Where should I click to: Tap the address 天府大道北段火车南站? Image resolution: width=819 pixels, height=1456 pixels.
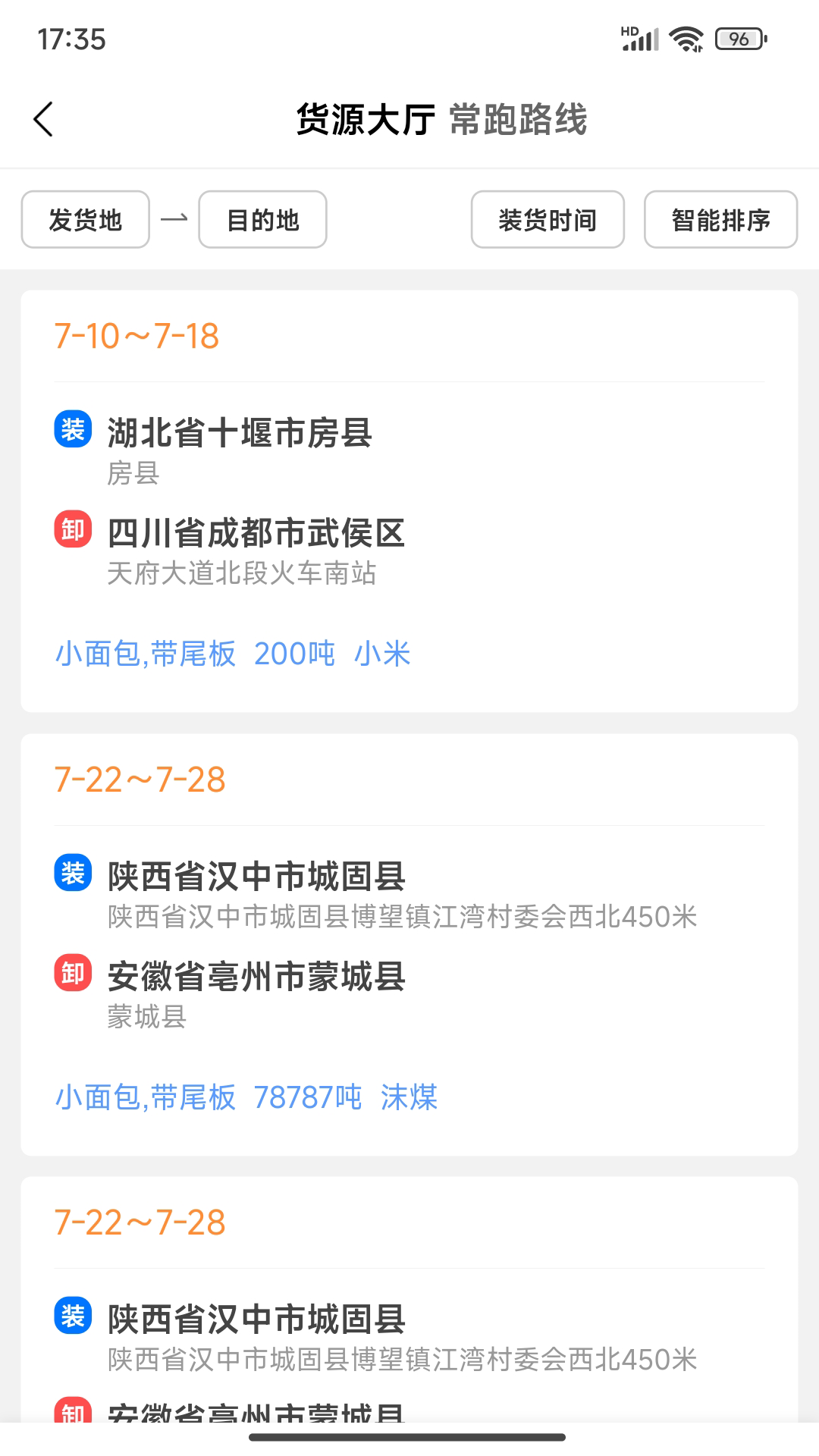[x=244, y=574]
